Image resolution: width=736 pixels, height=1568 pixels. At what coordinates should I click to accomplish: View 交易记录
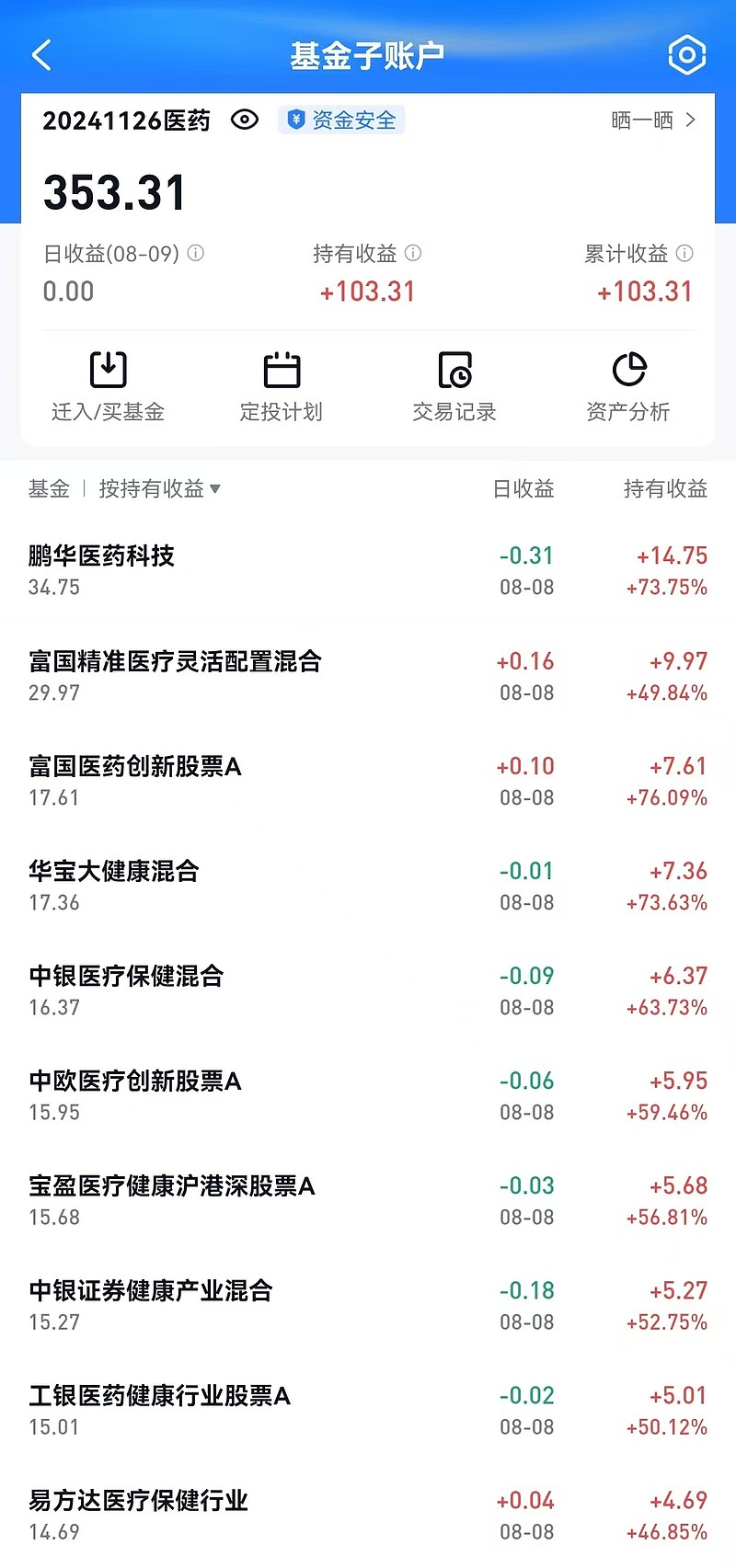454,386
